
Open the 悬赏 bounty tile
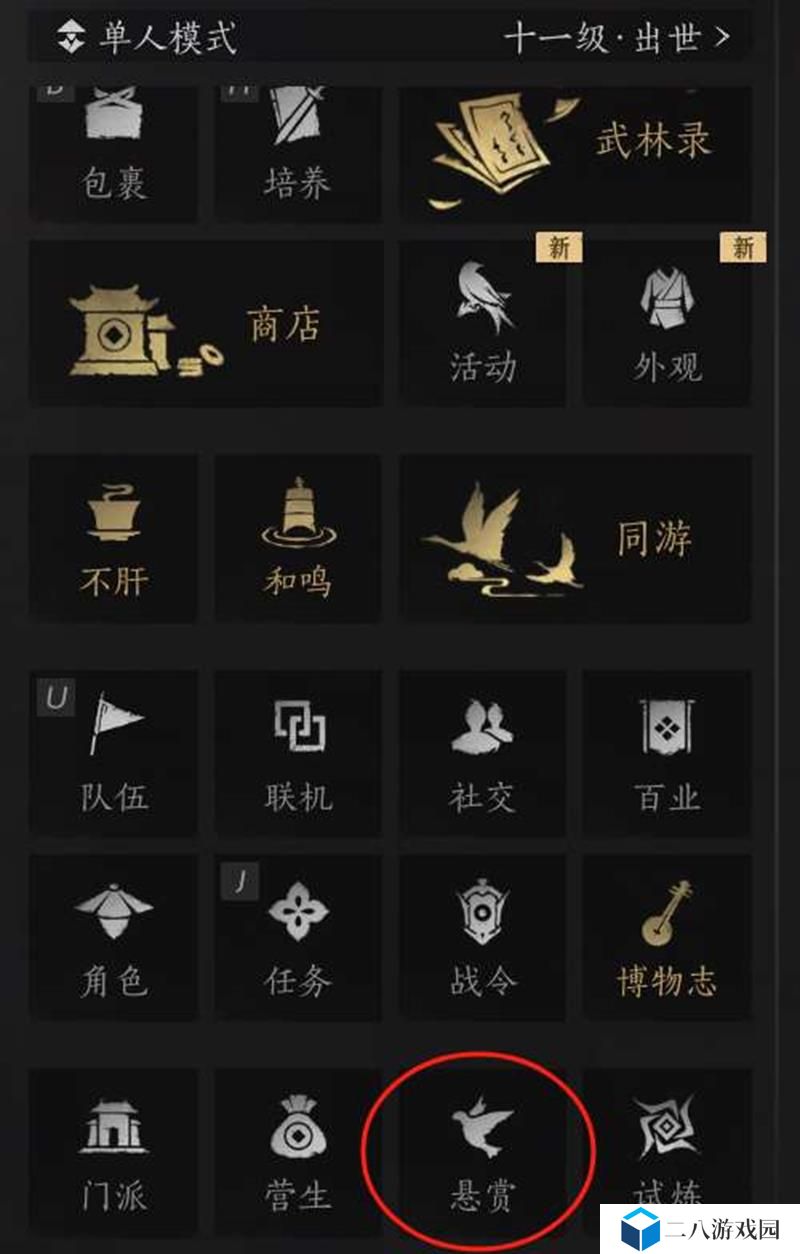pos(482,1150)
